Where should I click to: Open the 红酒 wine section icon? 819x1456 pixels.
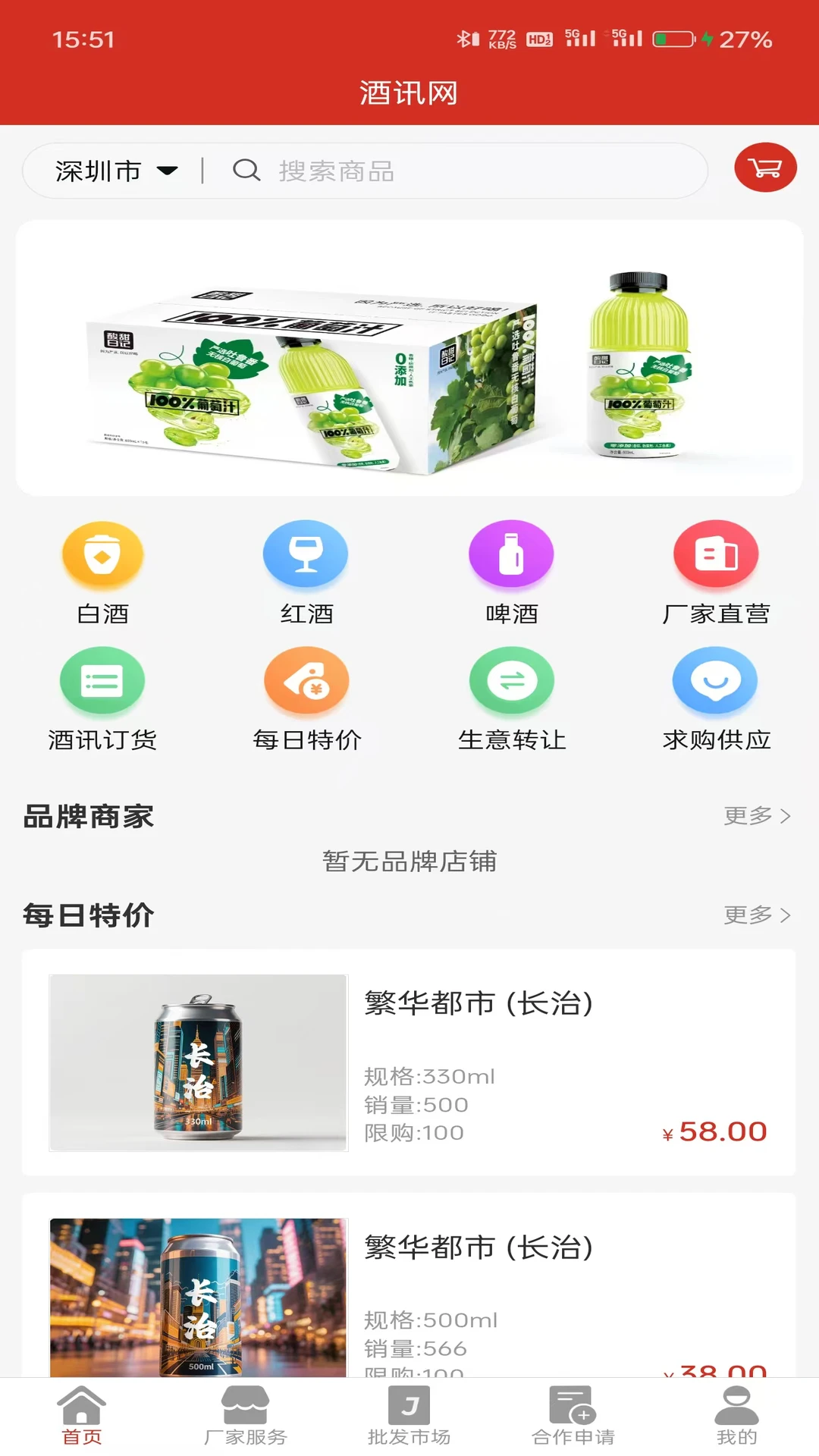306,554
